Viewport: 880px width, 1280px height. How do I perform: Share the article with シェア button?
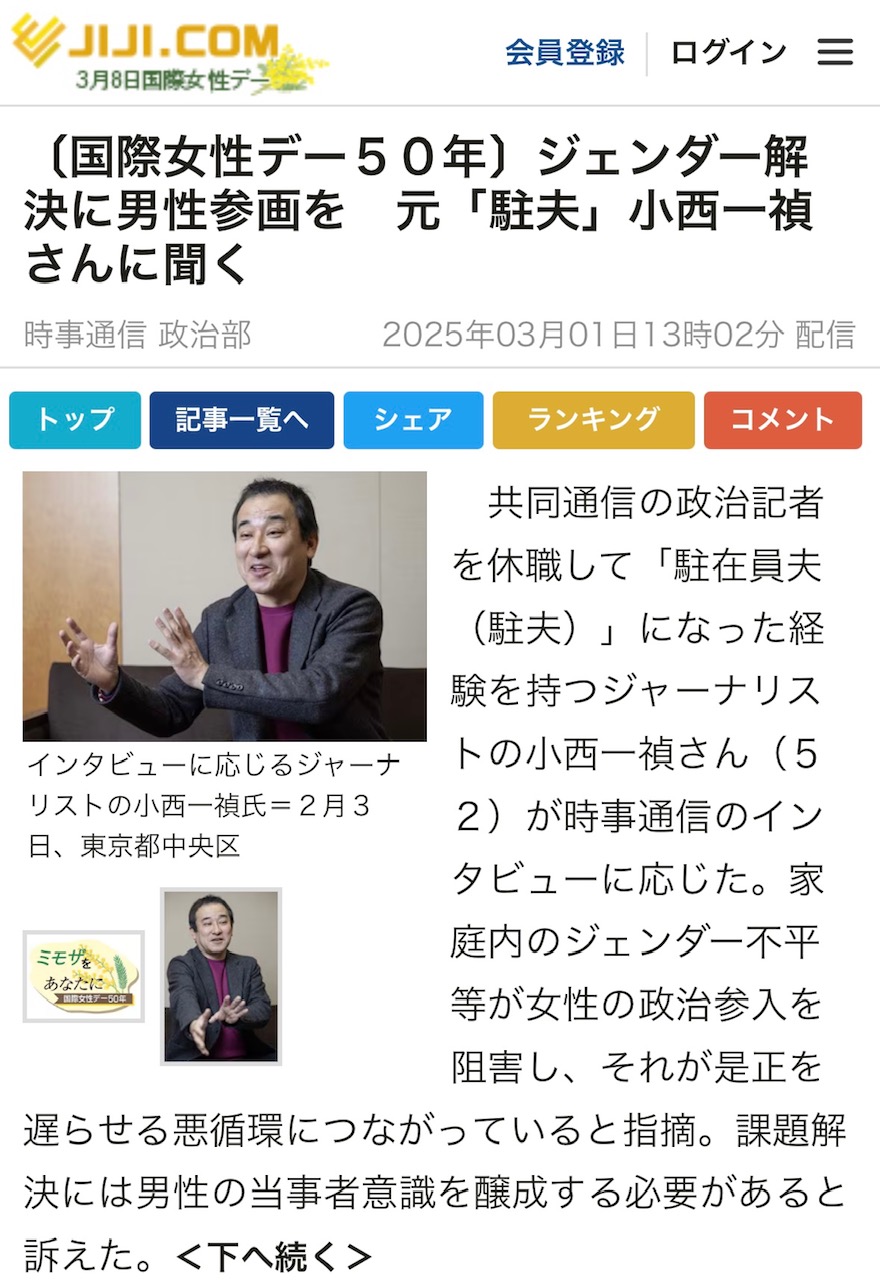pos(413,420)
